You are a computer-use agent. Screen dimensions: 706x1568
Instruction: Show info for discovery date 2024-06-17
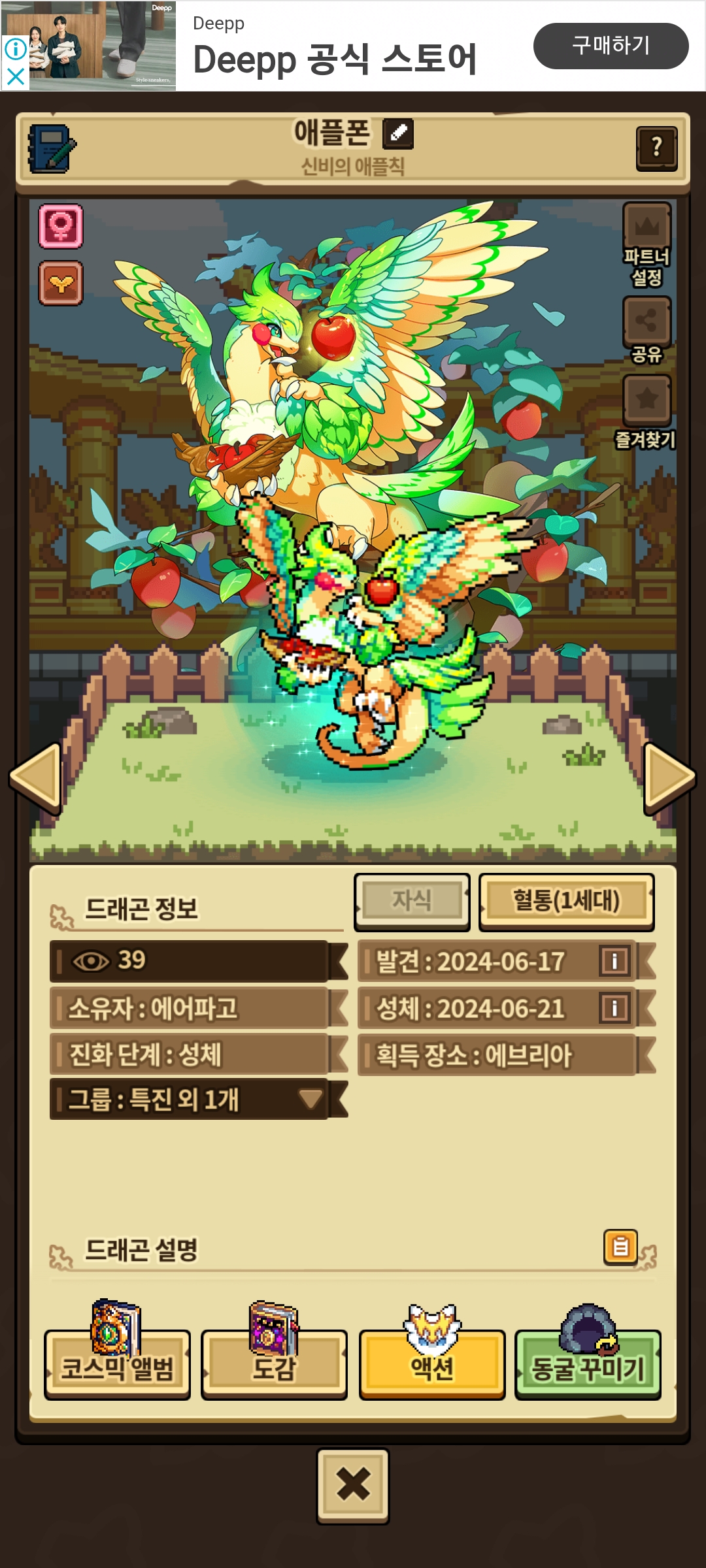614,961
